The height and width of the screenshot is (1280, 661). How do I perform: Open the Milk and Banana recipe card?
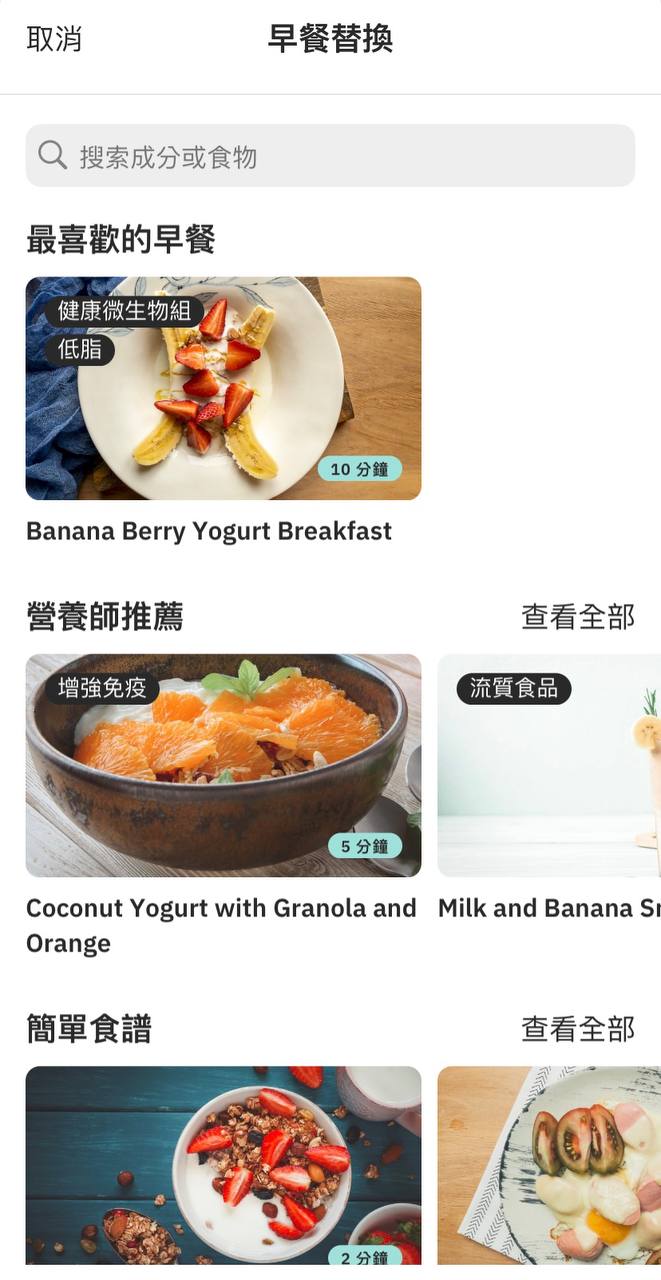point(548,765)
